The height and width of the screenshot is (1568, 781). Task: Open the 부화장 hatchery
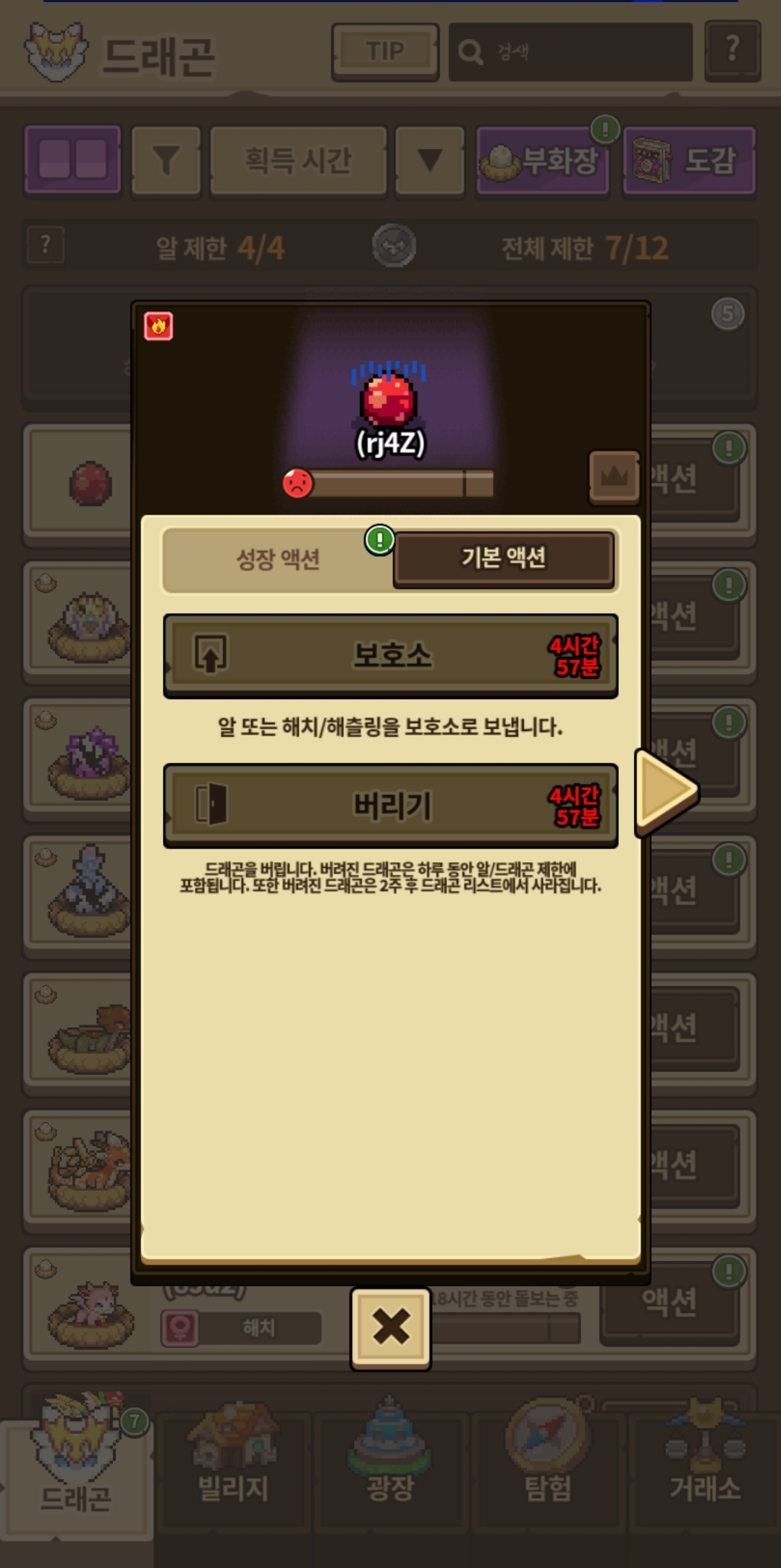pos(542,161)
